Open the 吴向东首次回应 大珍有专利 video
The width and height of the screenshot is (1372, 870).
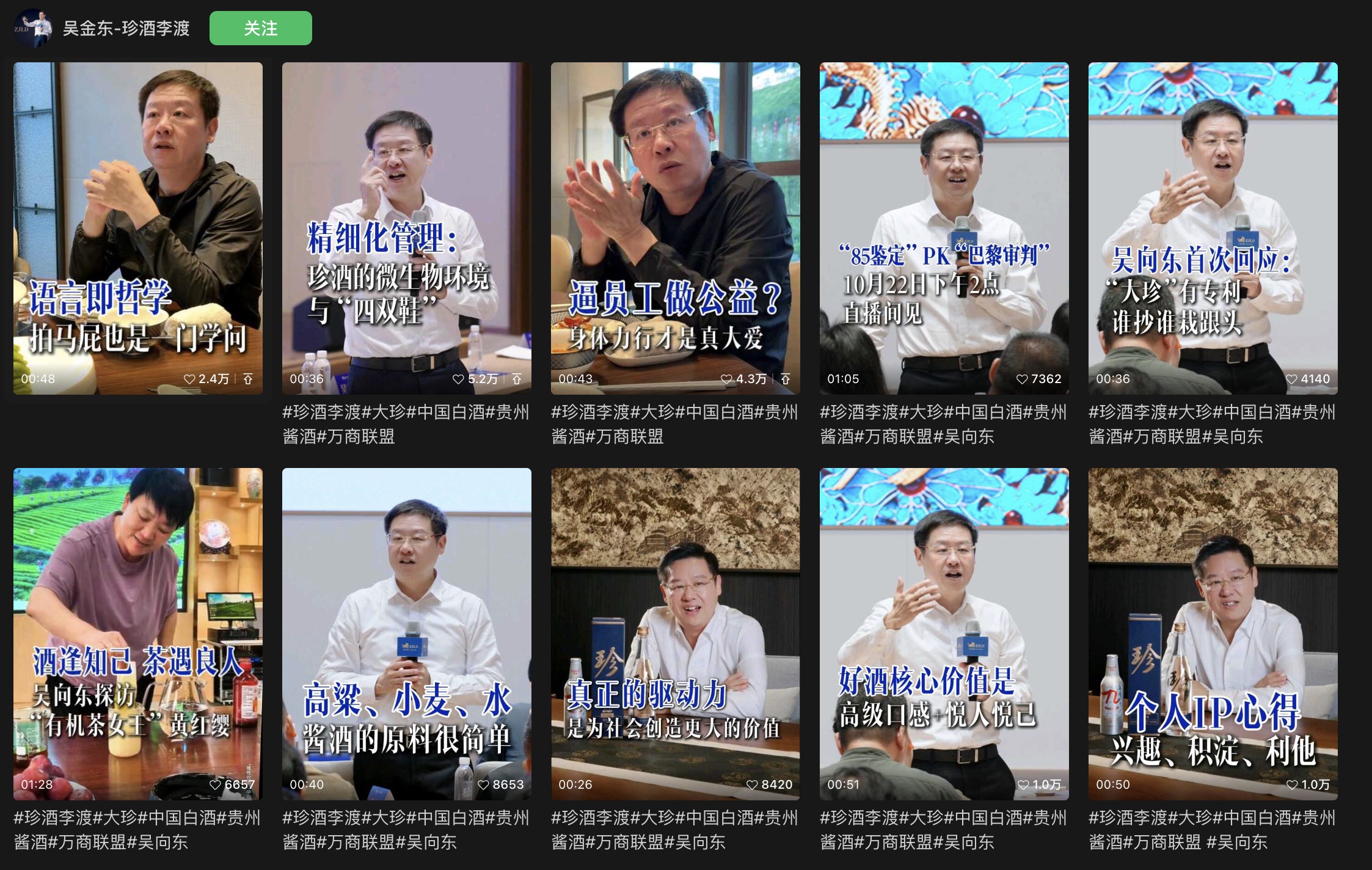click(1213, 227)
